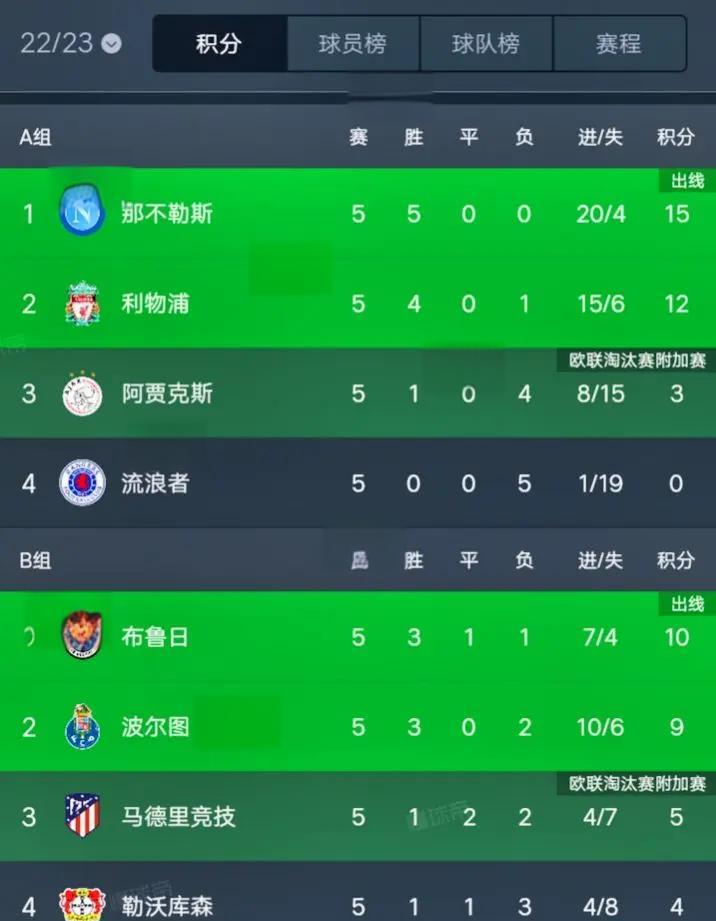716x921 pixels.
Task: Open the 那不勒斯 team row
Action: point(358,213)
